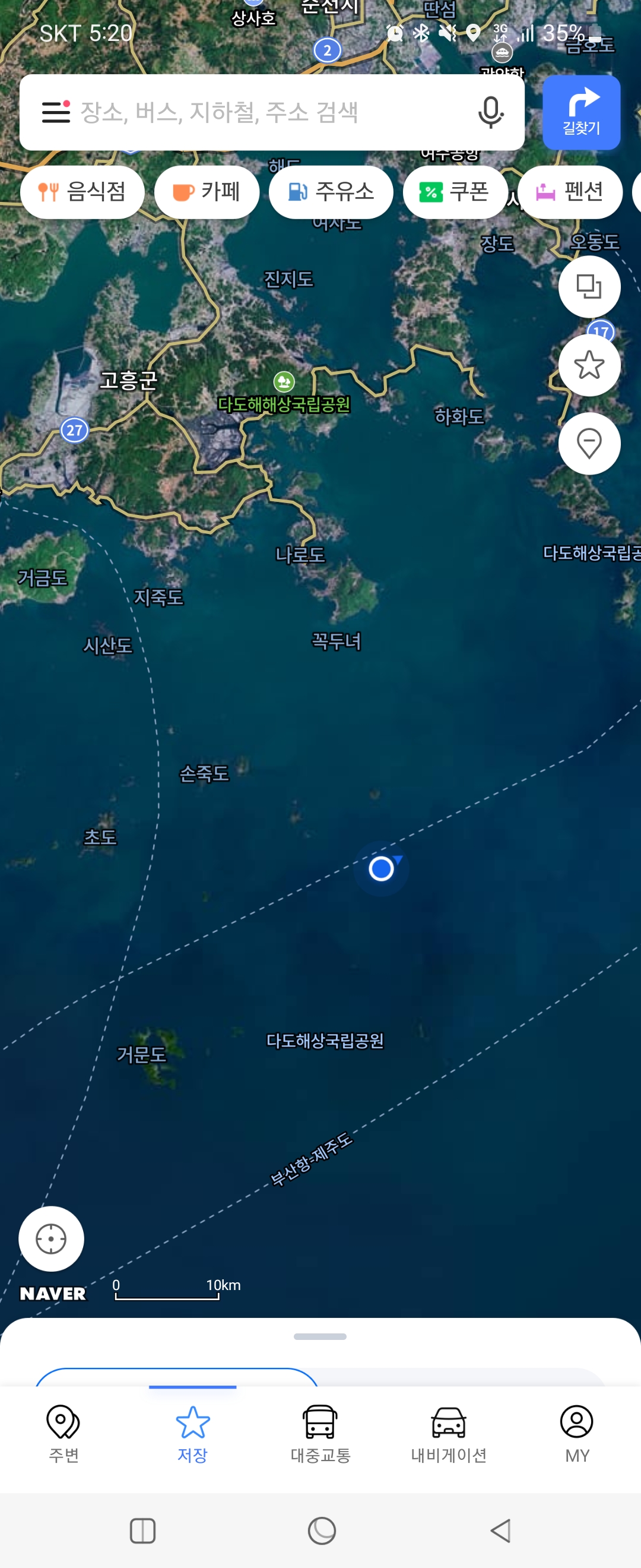Open 길찾기 directions
Image resolution: width=641 pixels, height=1568 pixels.
coord(581,112)
